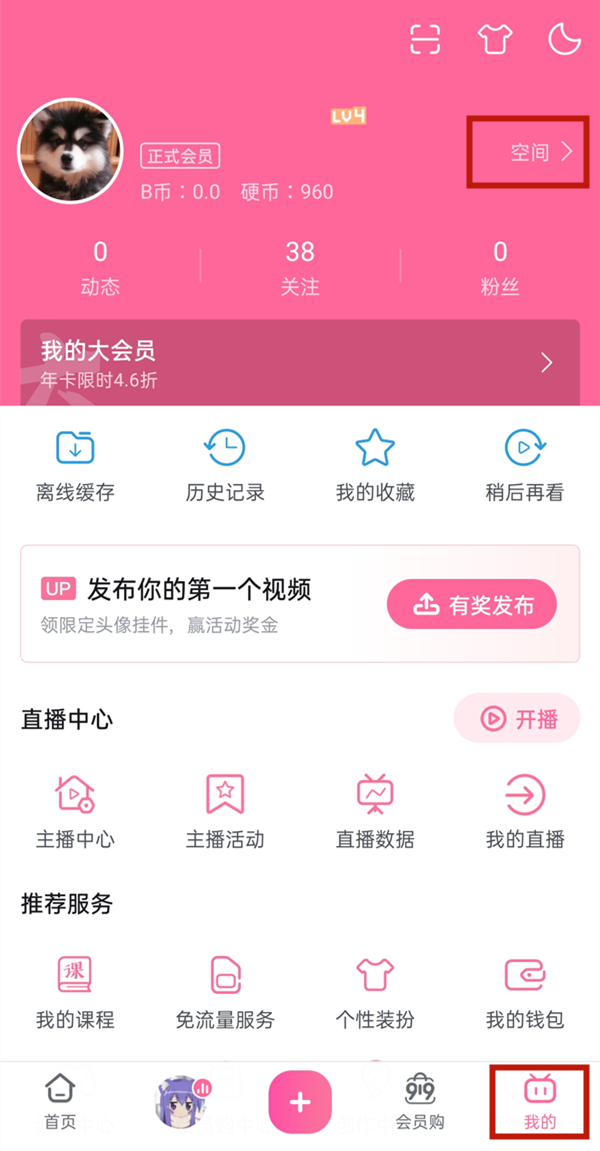
Task: Open 个性装扮 personalization
Action: point(375,990)
